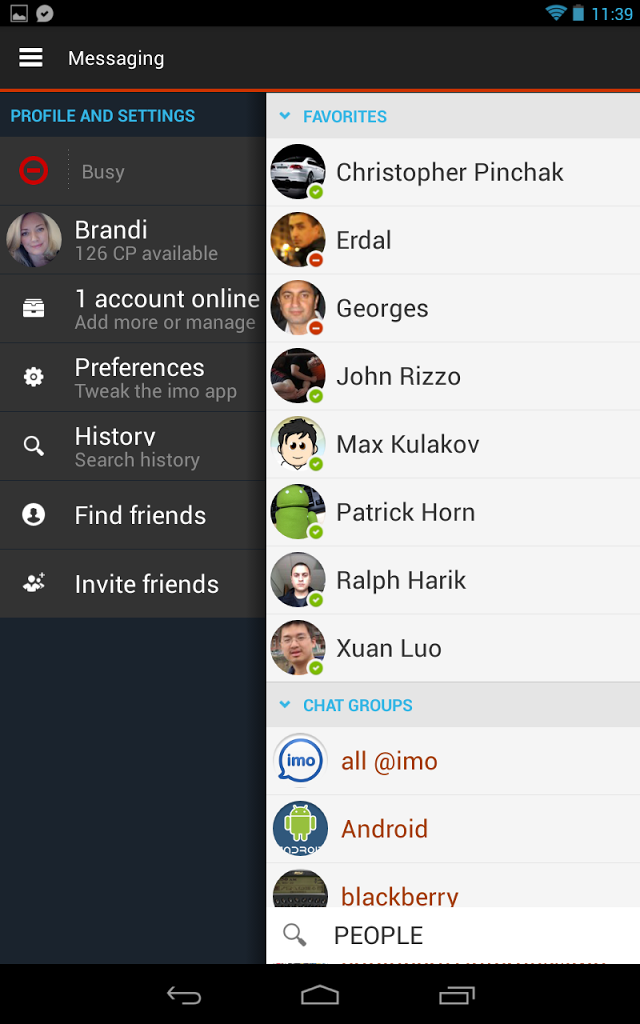This screenshot has height=1024, width=640.
Task: Tap the hamburger menu button
Action: click(31, 58)
